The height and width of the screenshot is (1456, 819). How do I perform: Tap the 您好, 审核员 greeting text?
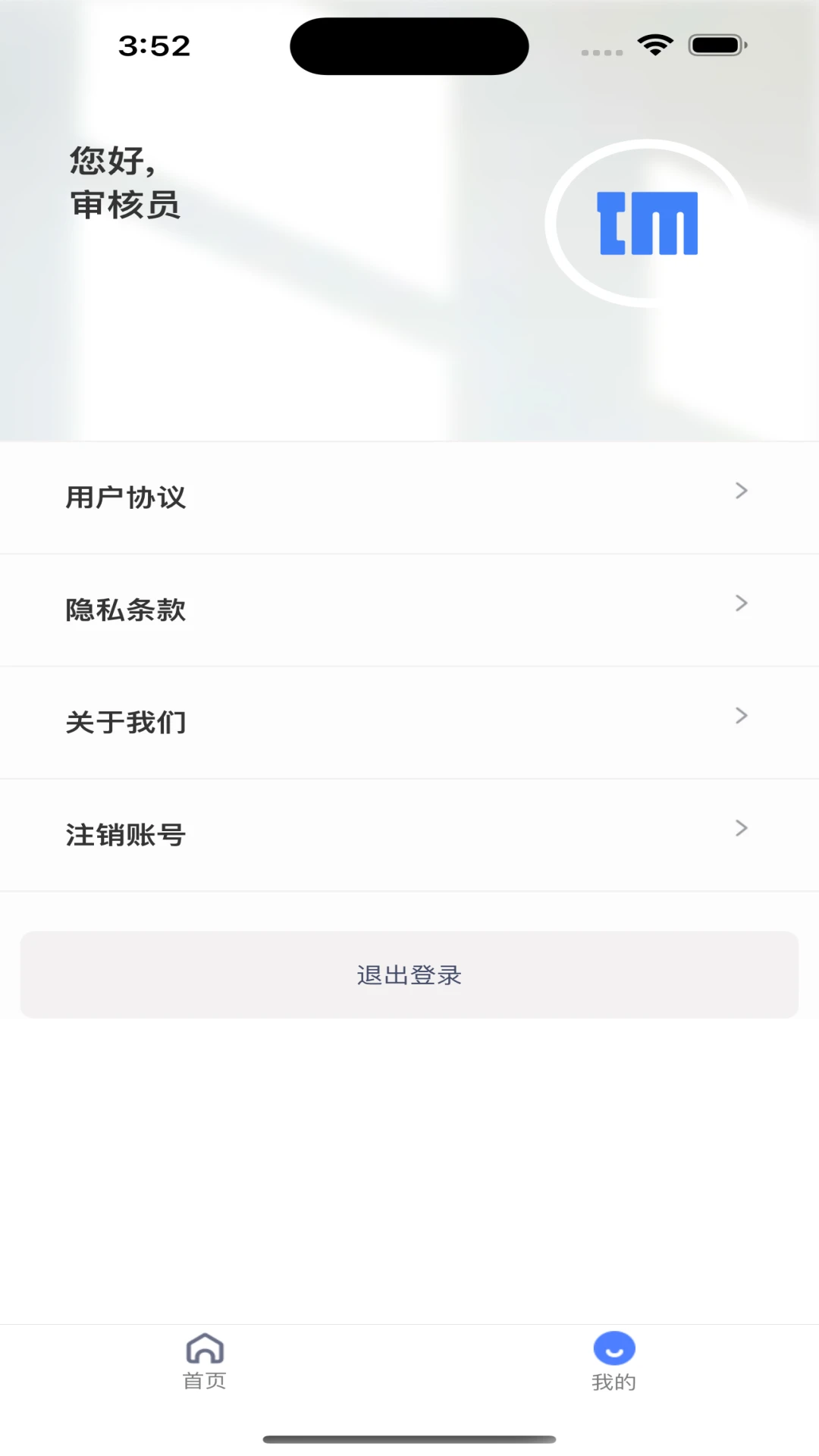click(x=126, y=182)
